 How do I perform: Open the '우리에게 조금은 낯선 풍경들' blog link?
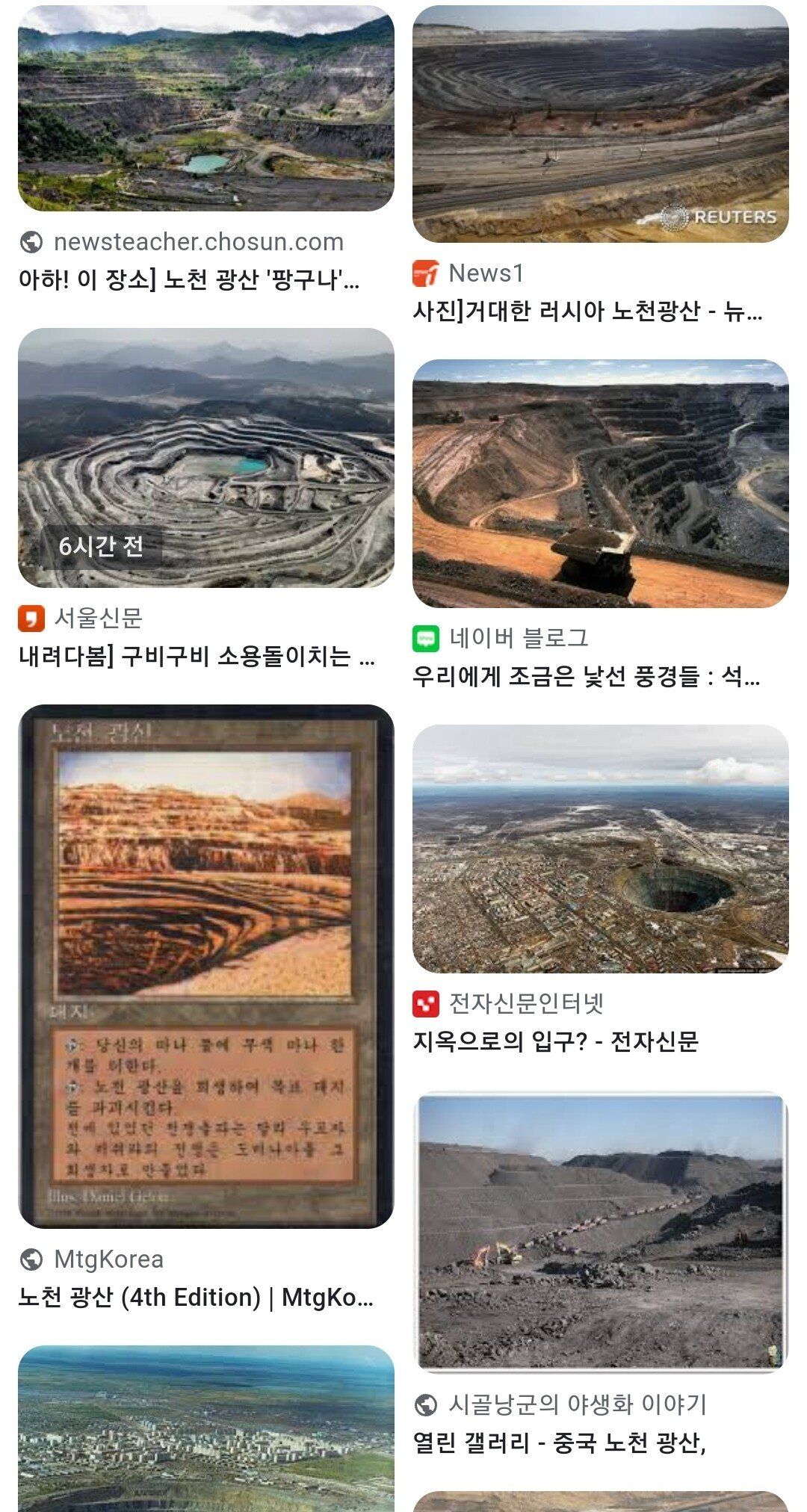click(590, 676)
